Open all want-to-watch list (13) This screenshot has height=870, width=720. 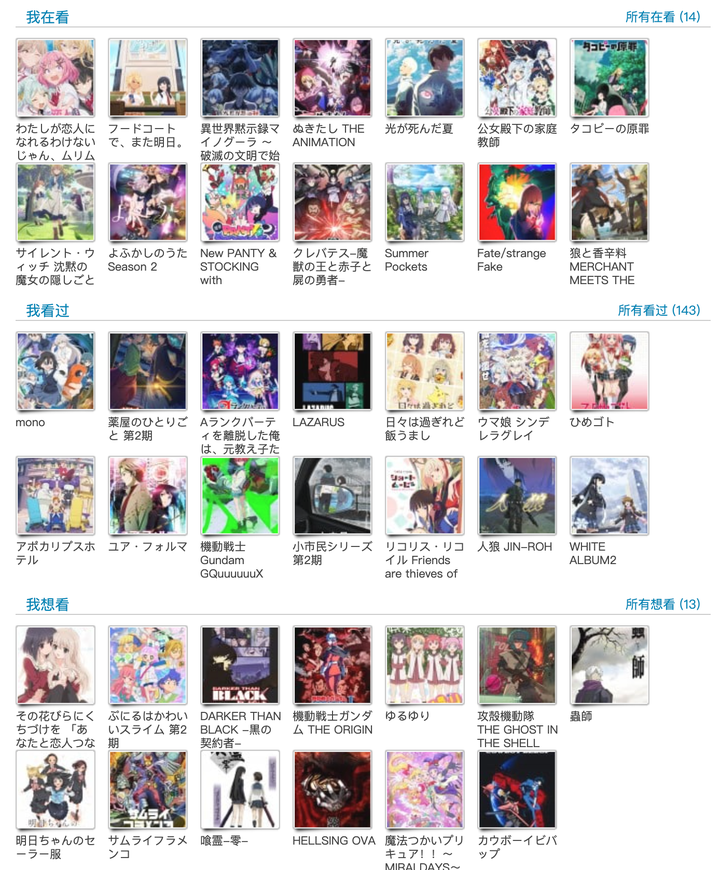pos(662,604)
